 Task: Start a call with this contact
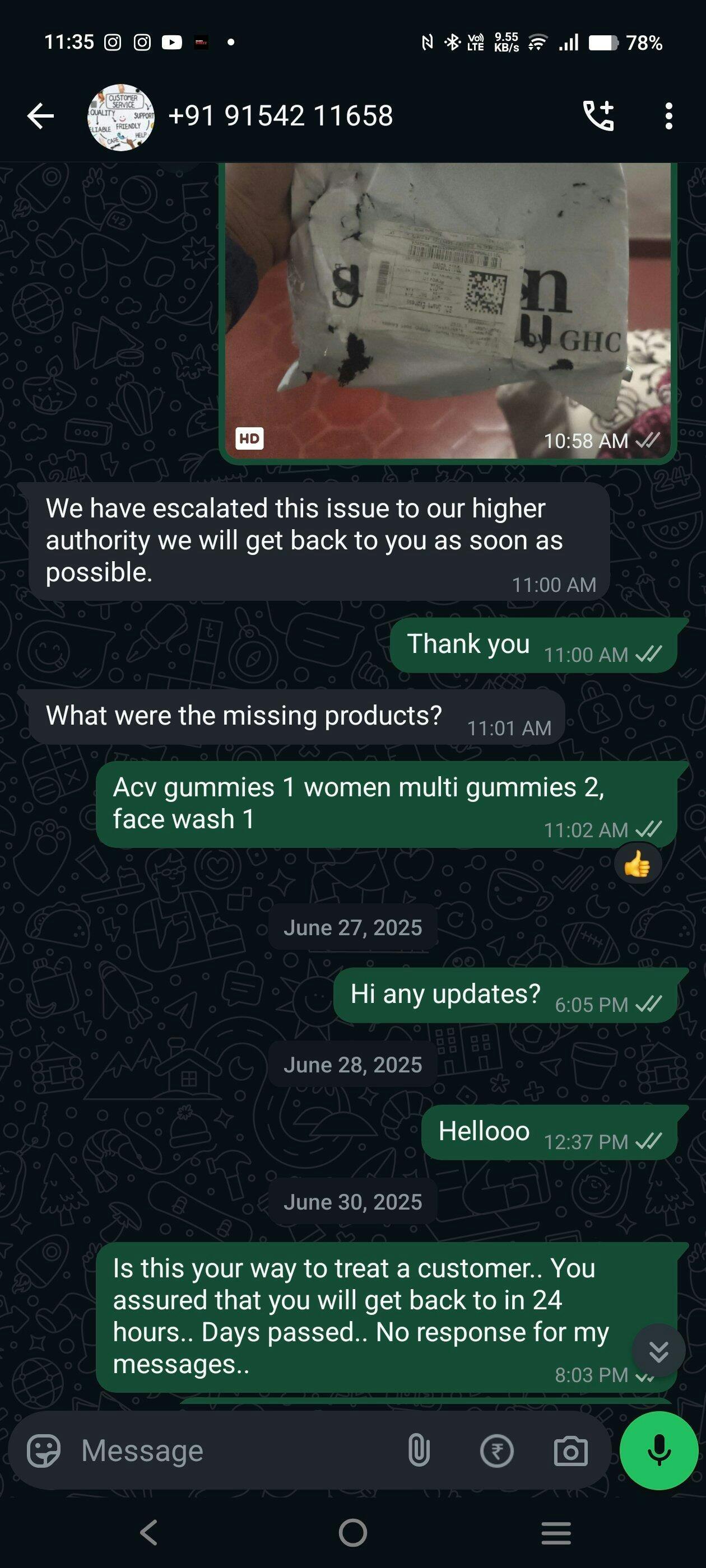598,116
